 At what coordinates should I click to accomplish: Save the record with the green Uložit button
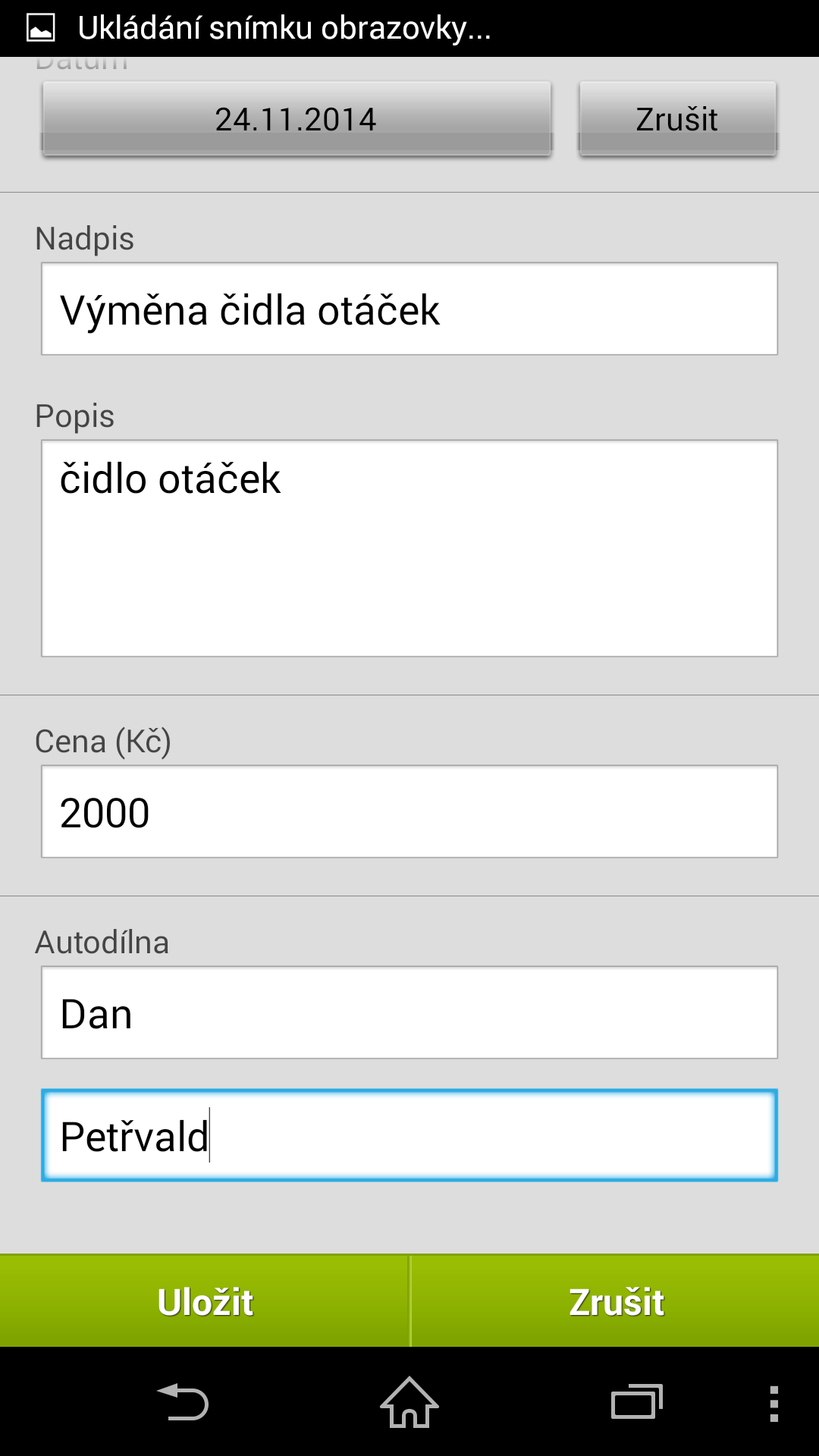(x=205, y=1301)
